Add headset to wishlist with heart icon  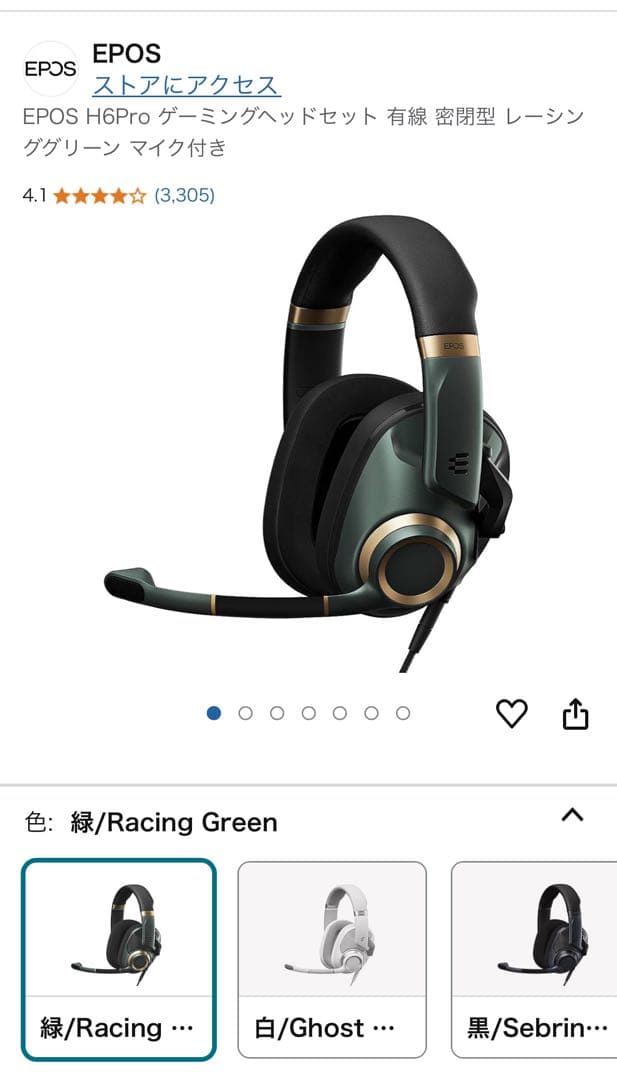click(511, 713)
